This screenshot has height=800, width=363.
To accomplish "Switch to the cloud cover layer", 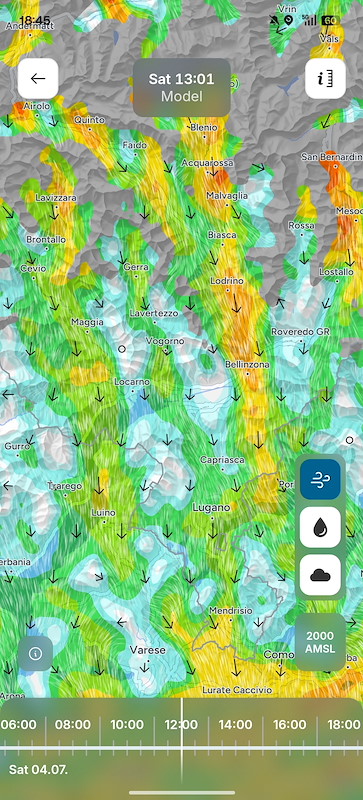I will [x=320, y=575].
